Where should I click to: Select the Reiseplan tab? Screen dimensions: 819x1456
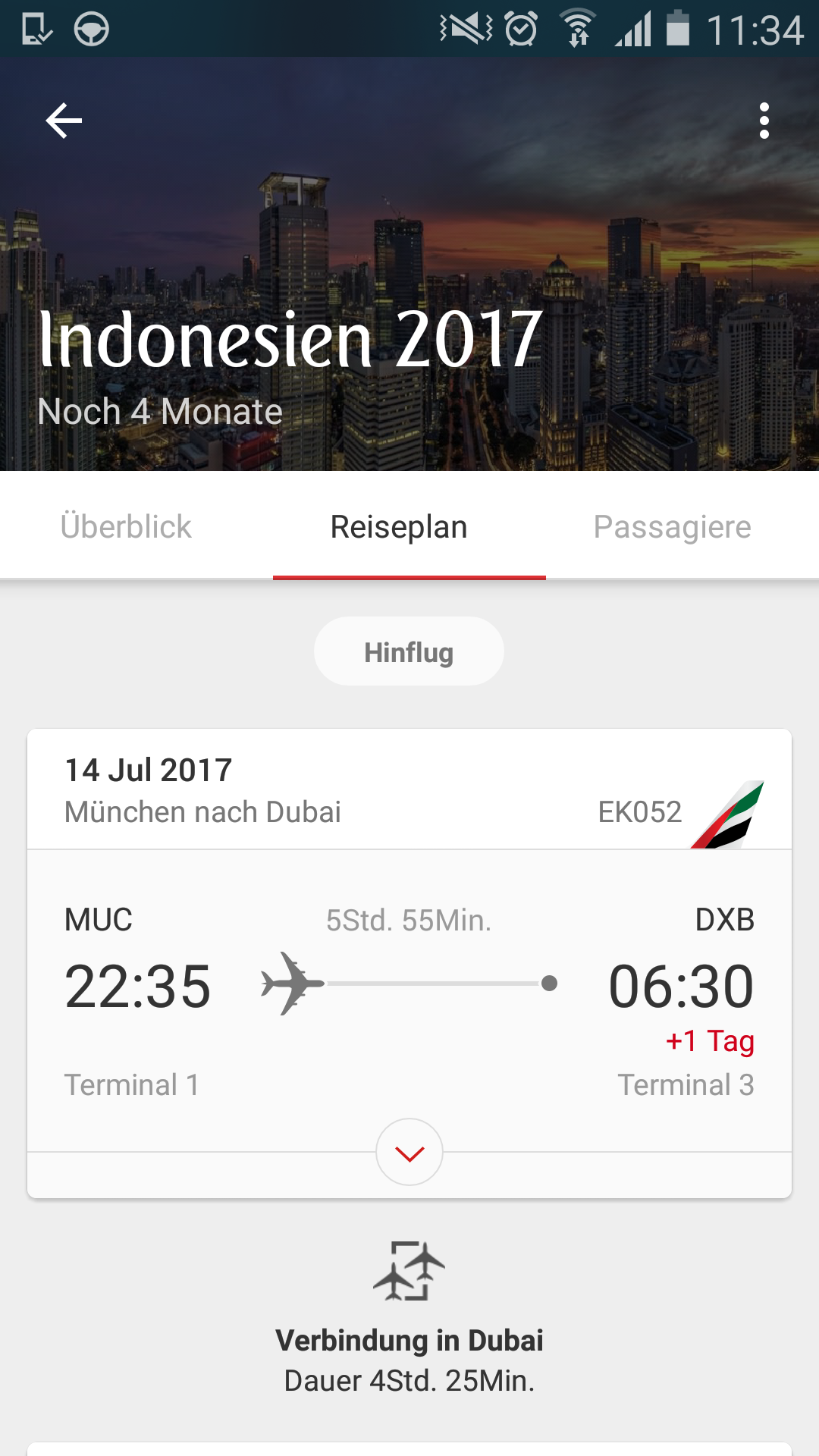(x=399, y=527)
